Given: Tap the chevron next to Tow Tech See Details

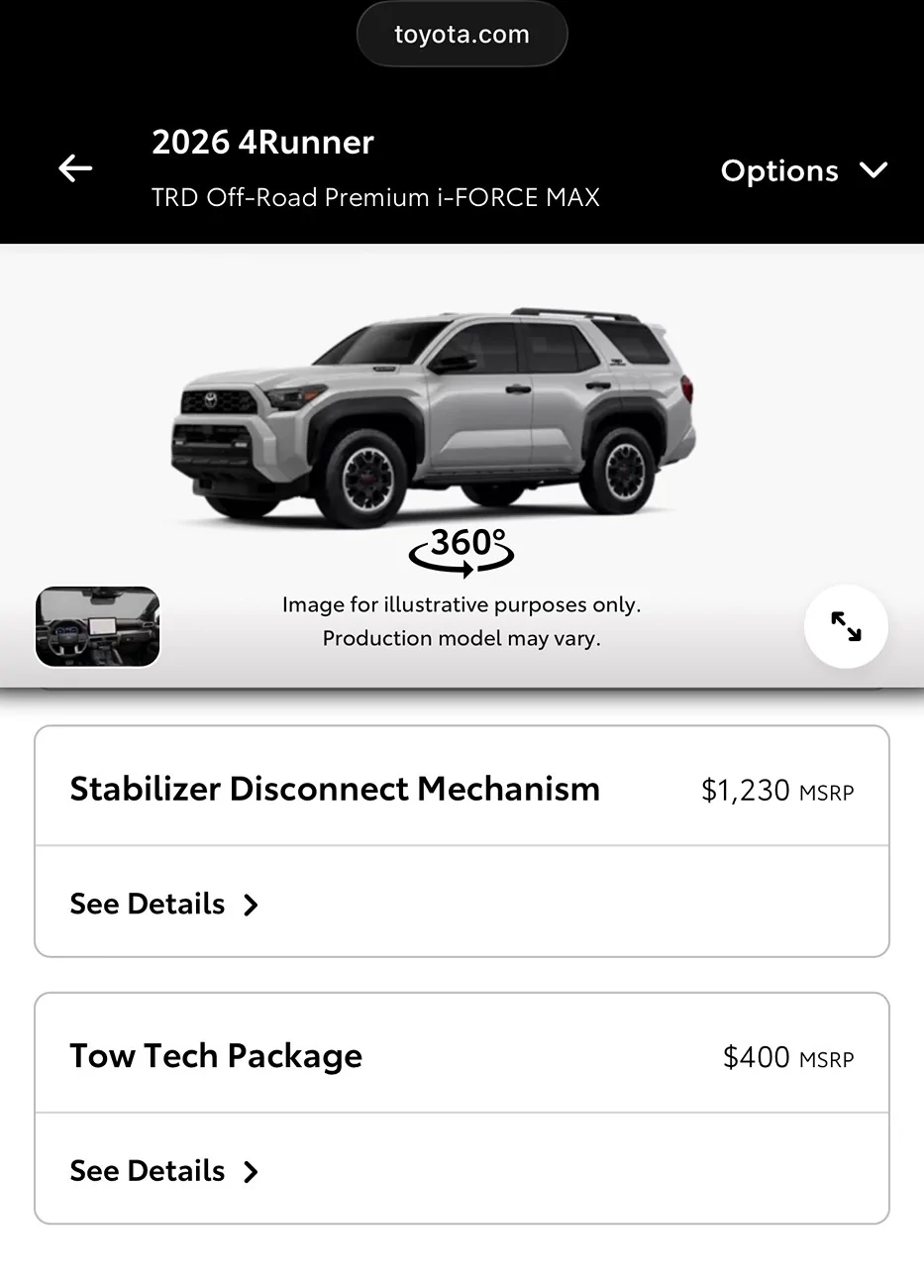Looking at the screenshot, I should click(251, 1171).
